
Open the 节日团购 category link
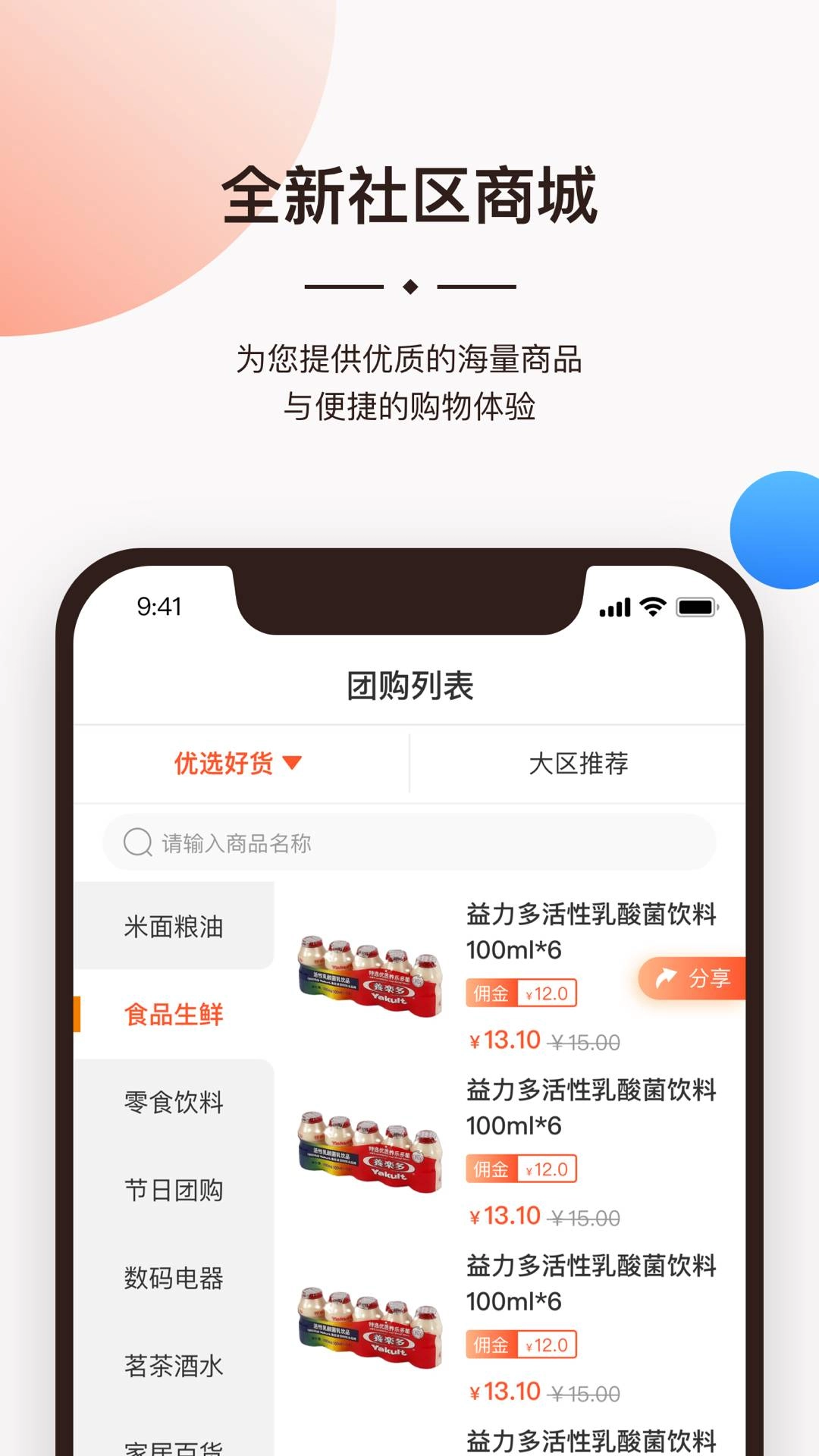(x=174, y=1191)
